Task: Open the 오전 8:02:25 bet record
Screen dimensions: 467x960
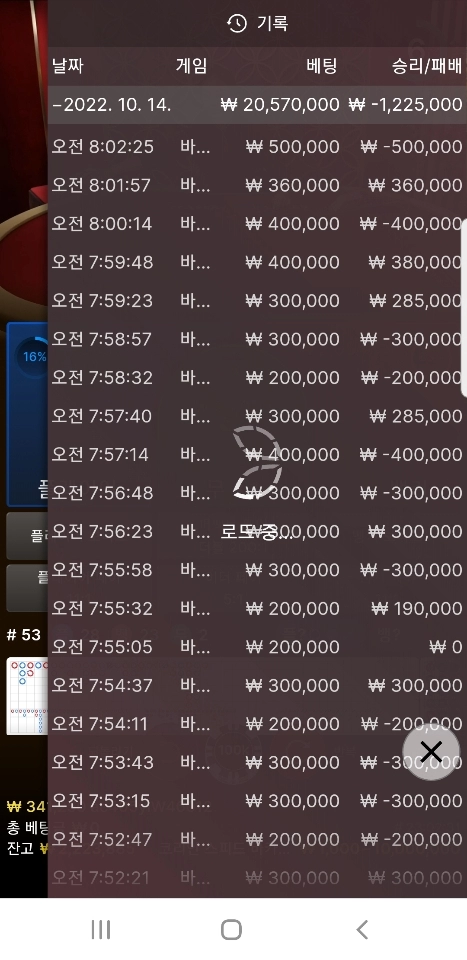Action: (257, 147)
